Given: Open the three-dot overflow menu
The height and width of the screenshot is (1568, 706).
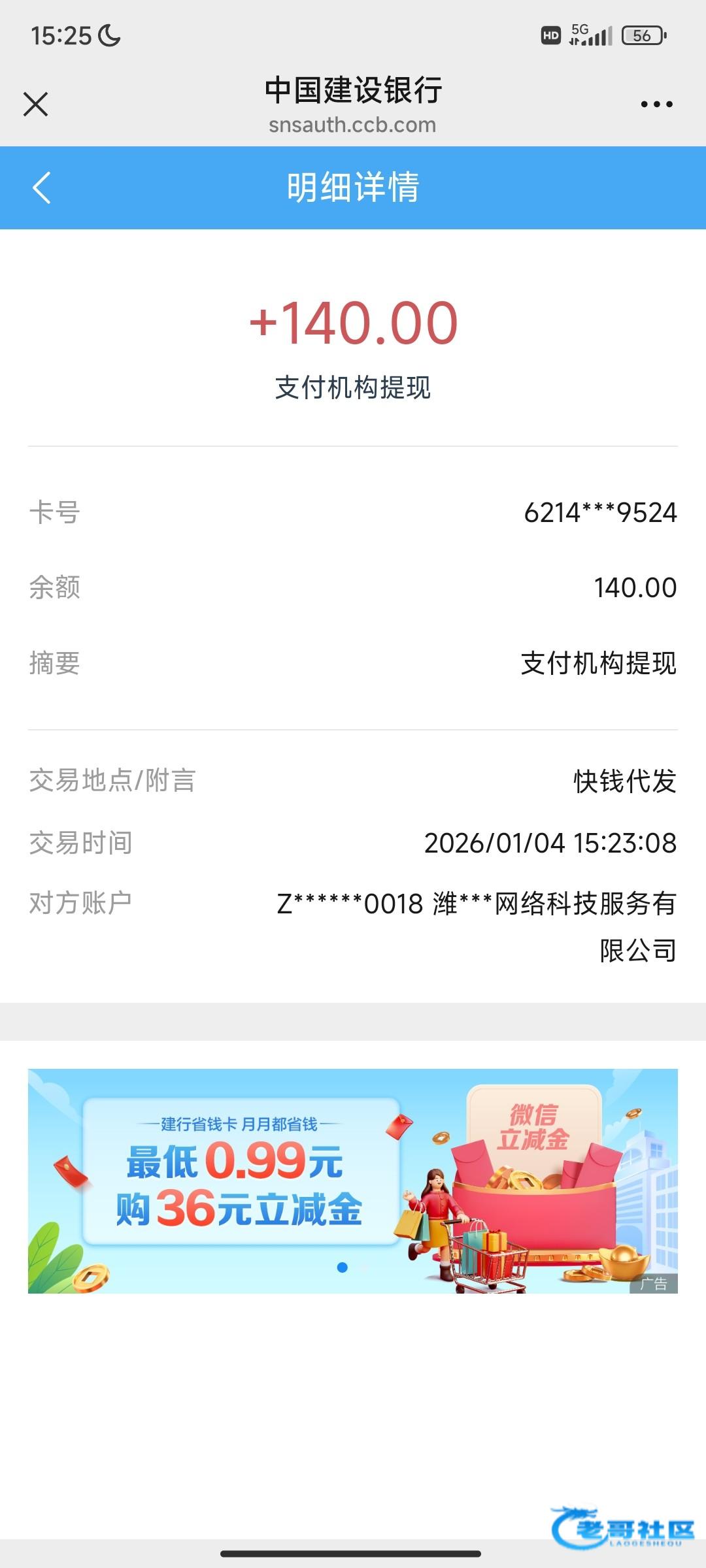Looking at the screenshot, I should (x=656, y=105).
